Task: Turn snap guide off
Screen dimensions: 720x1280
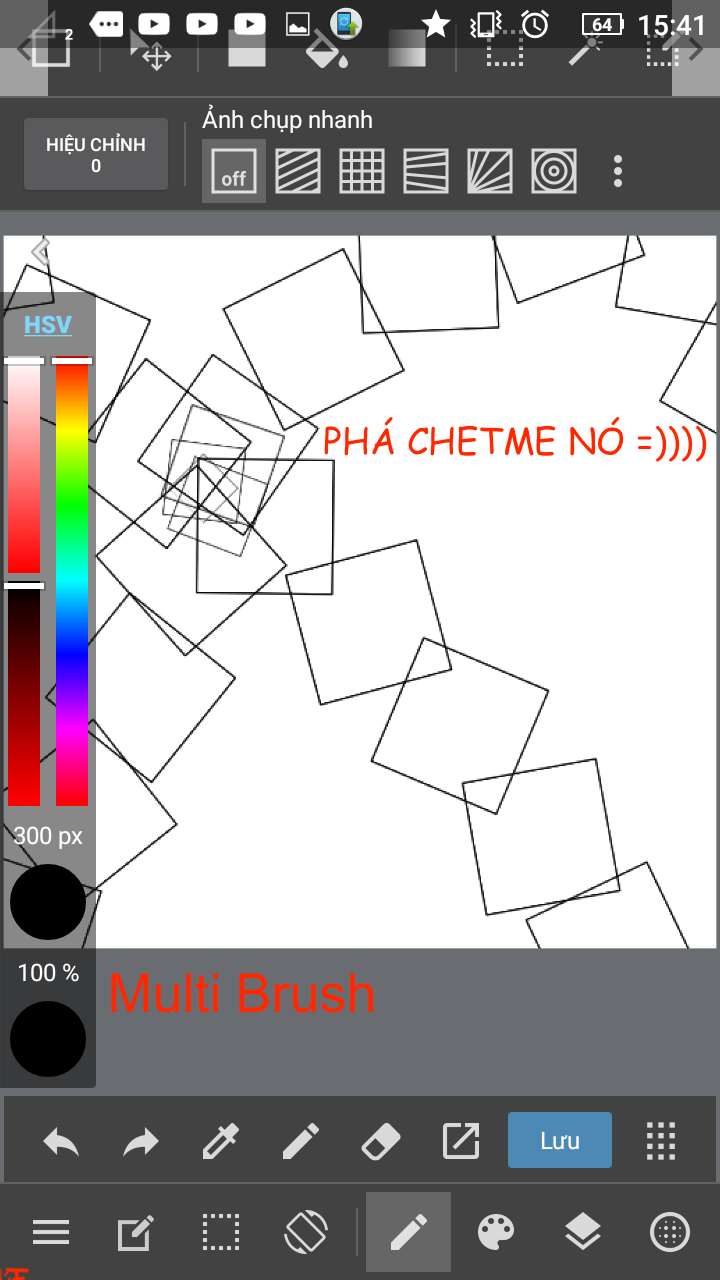Action: click(234, 170)
